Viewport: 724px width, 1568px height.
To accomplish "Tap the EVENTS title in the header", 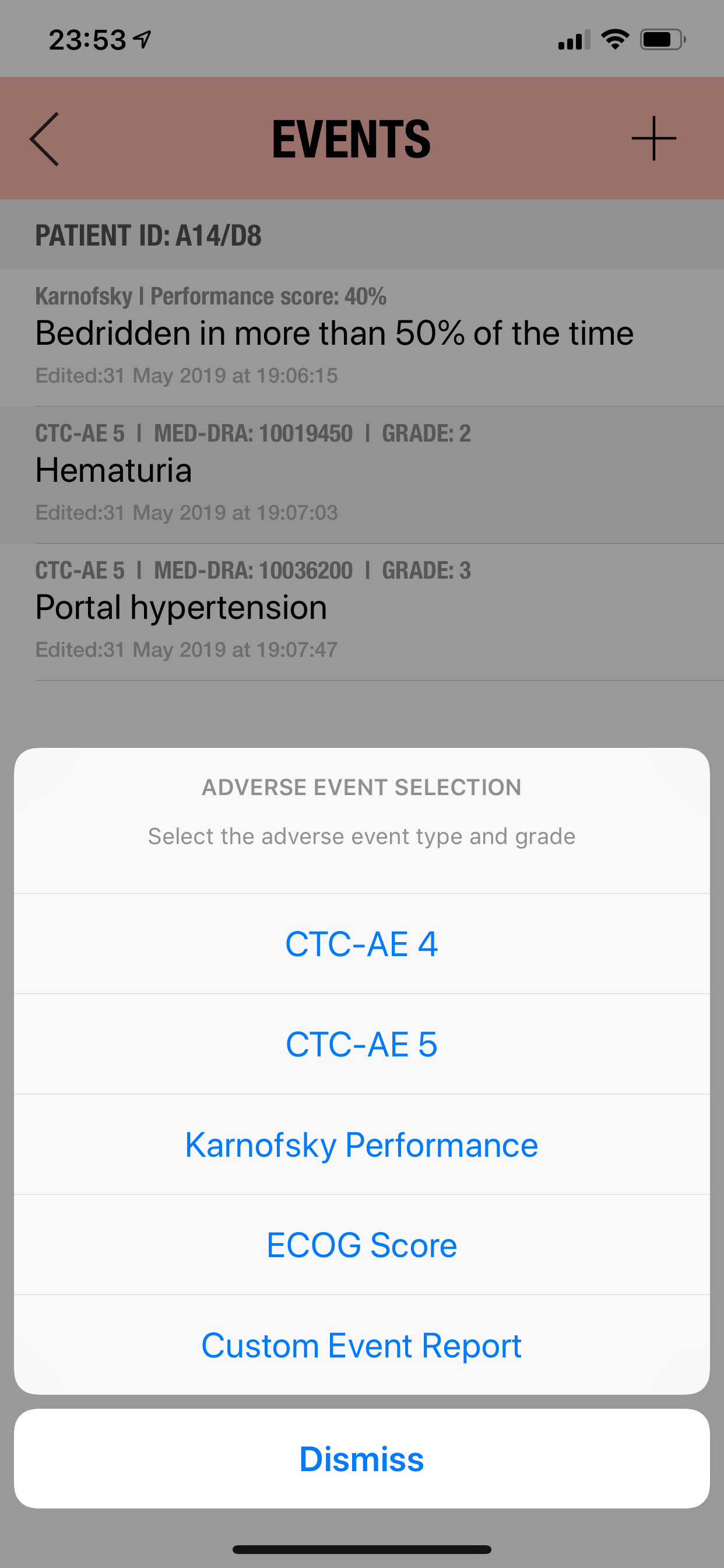I will pos(351,138).
